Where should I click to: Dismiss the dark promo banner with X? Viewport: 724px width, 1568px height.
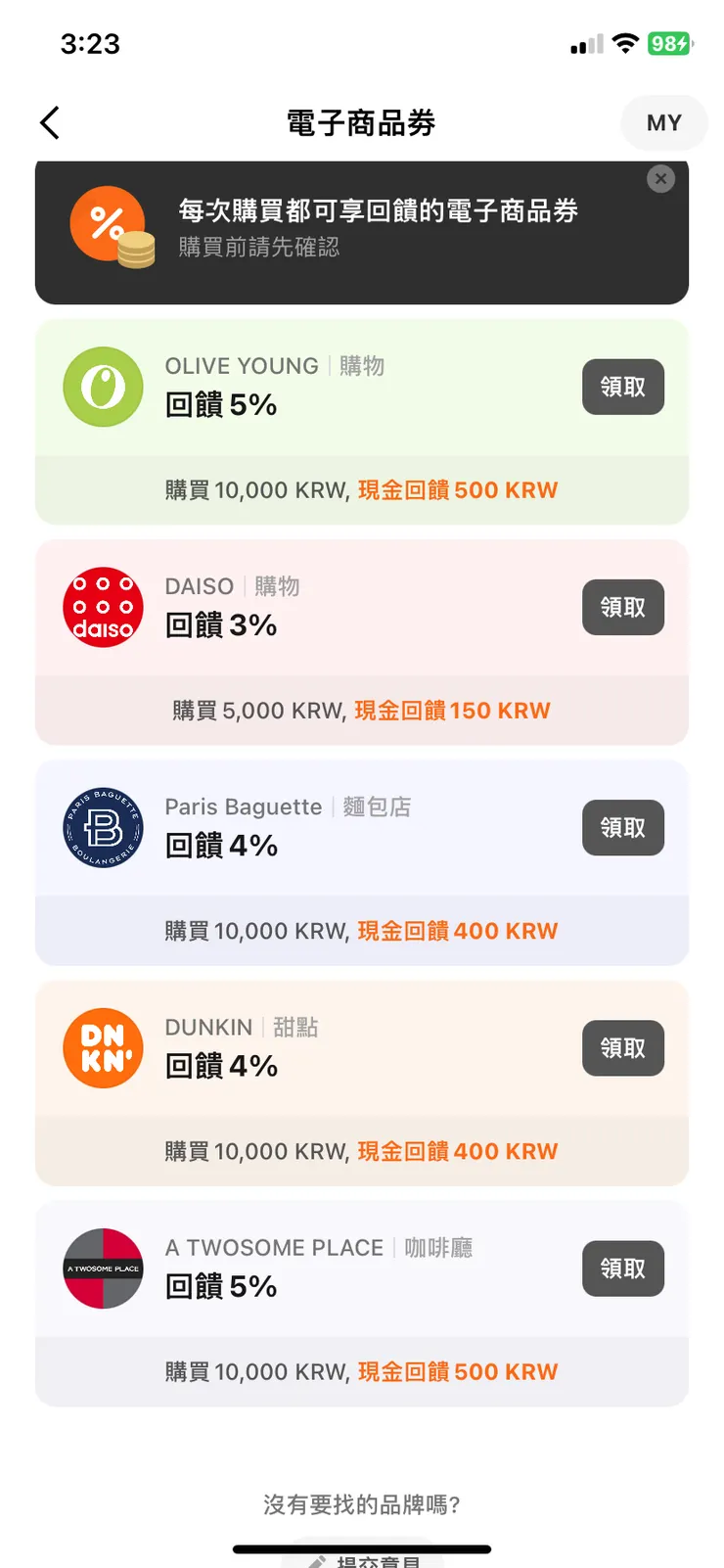click(660, 178)
